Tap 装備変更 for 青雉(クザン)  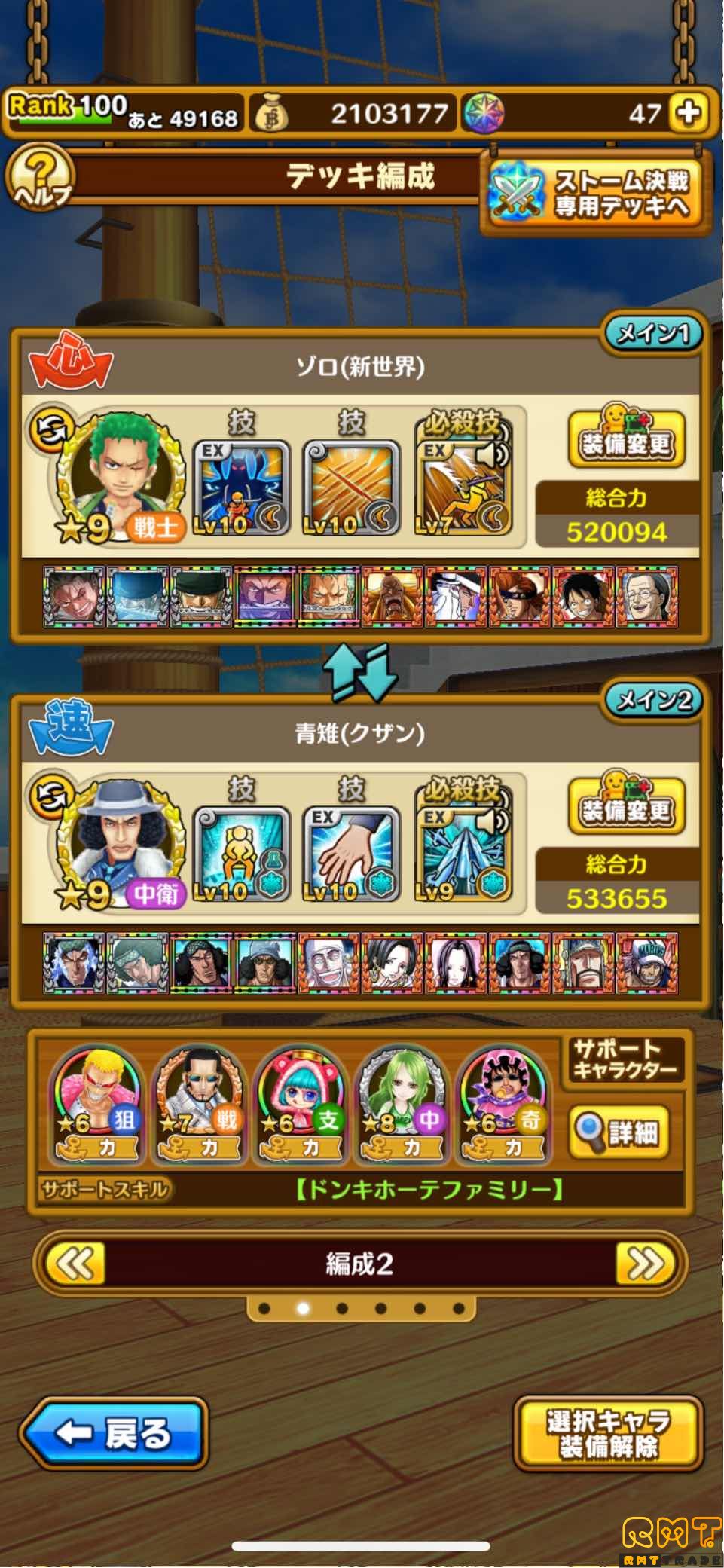click(x=625, y=806)
